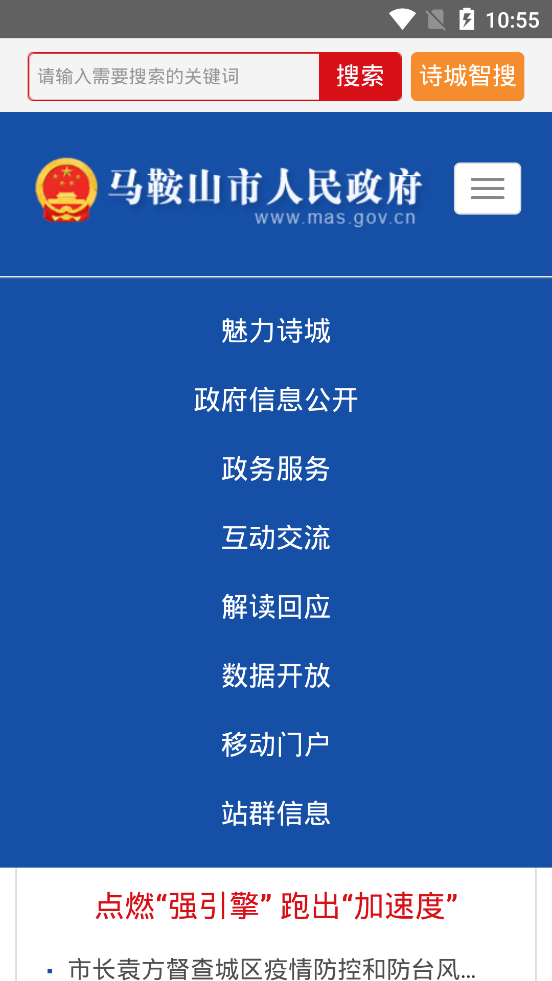Tap the red 搜索 search button

[360, 76]
